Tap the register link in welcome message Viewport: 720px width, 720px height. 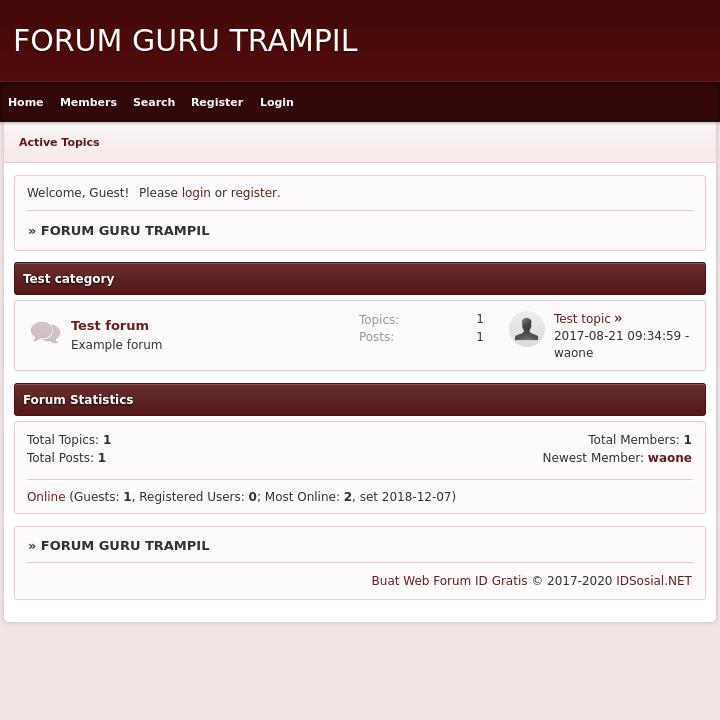click(x=253, y=193)
